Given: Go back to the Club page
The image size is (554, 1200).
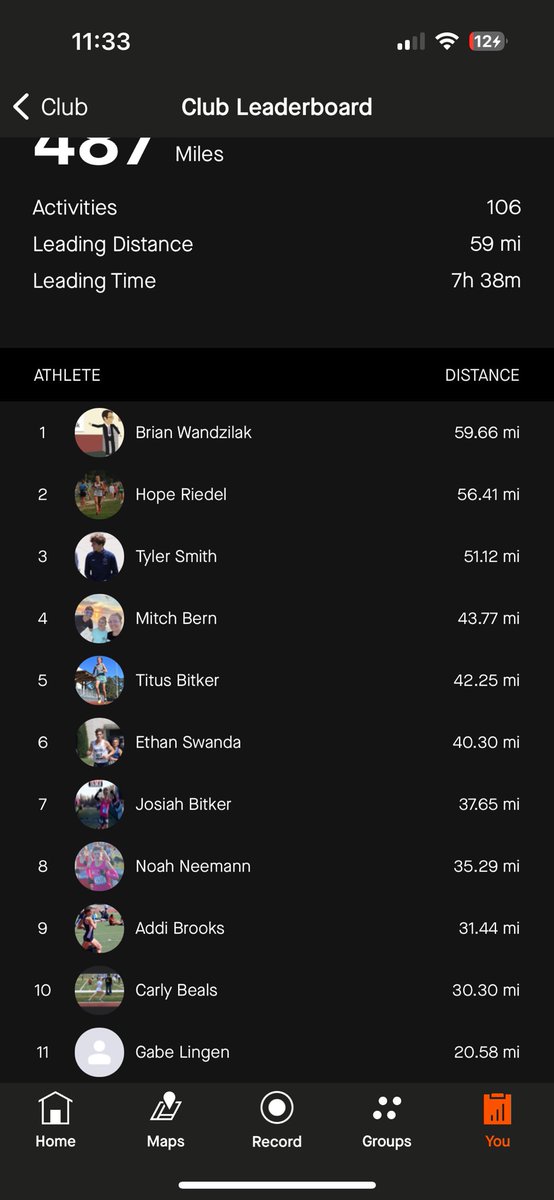Looking at the screenshot, I should coord(50,107).
